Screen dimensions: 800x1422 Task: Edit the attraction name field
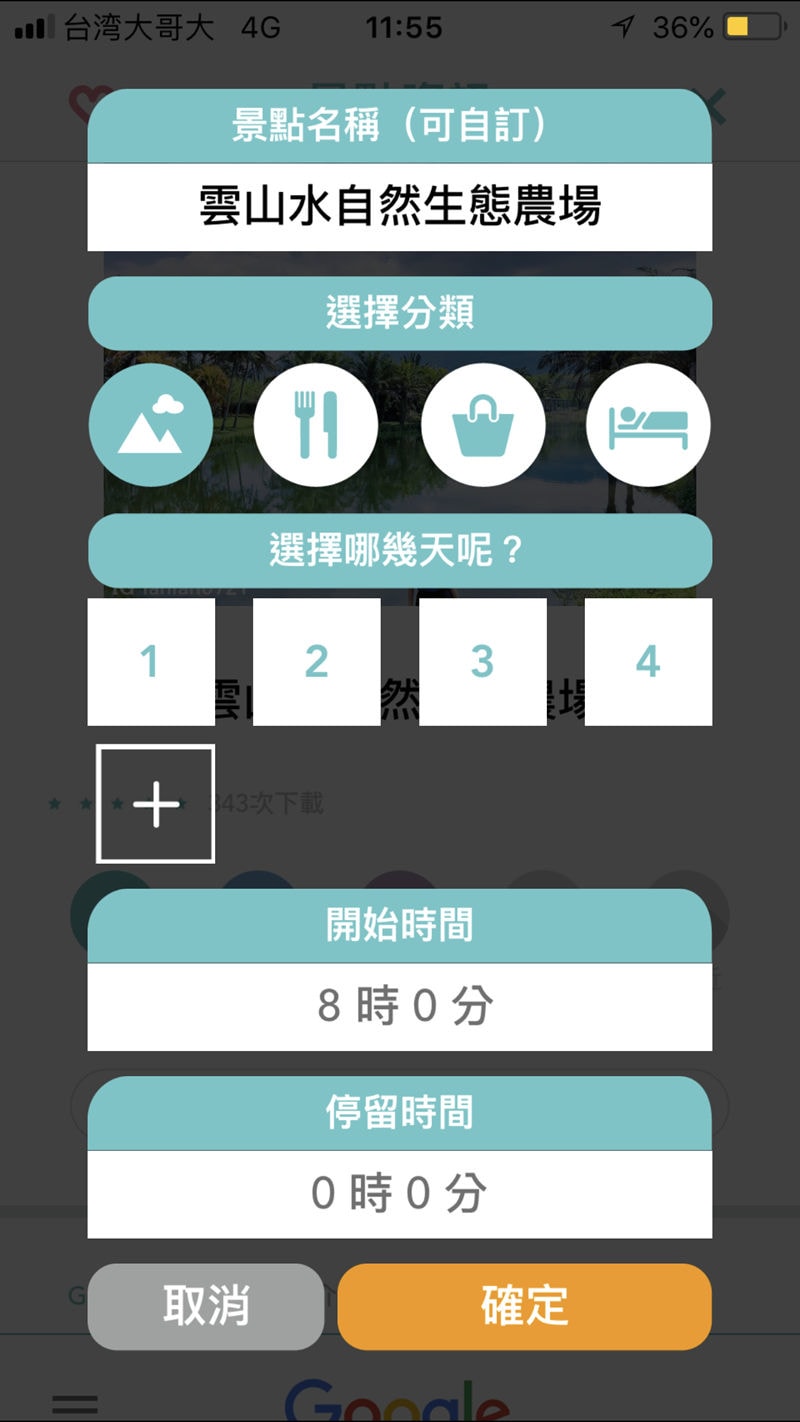pos(400,207)
